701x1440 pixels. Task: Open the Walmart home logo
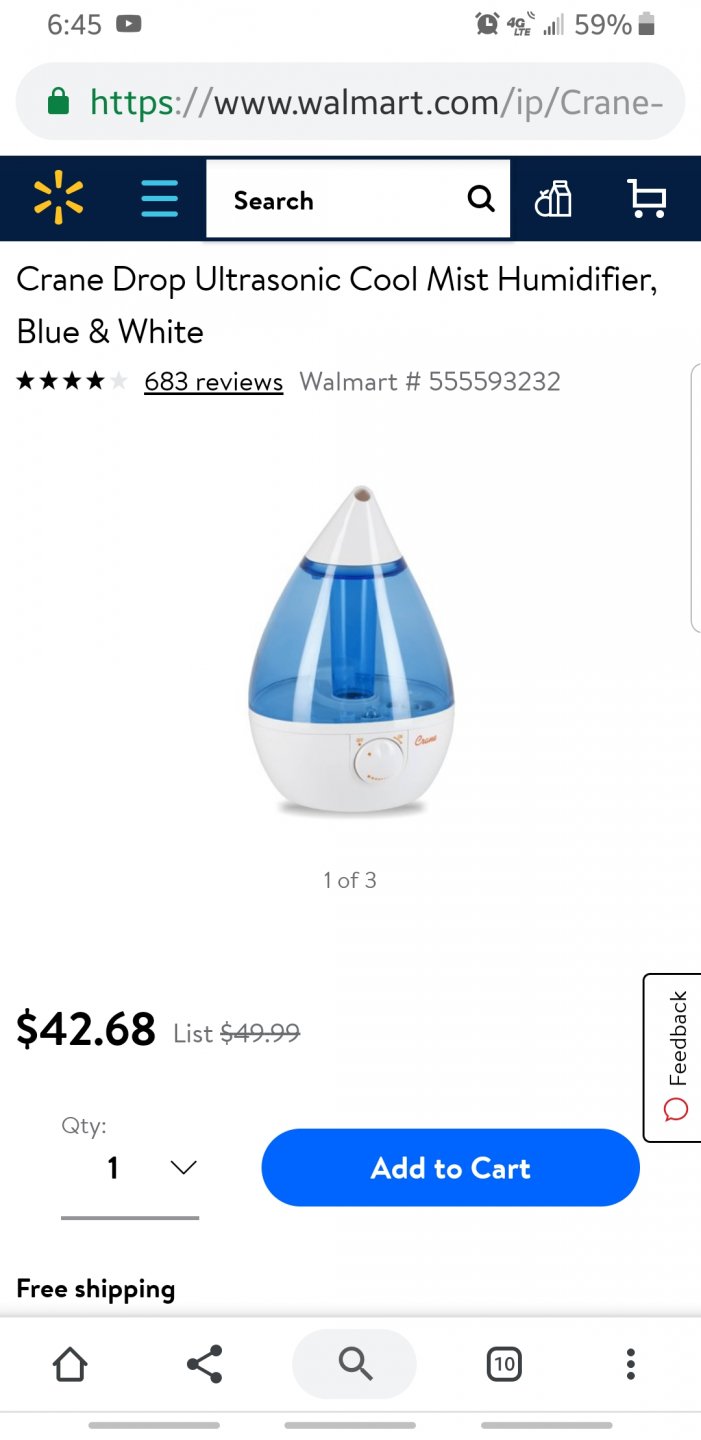58,197
